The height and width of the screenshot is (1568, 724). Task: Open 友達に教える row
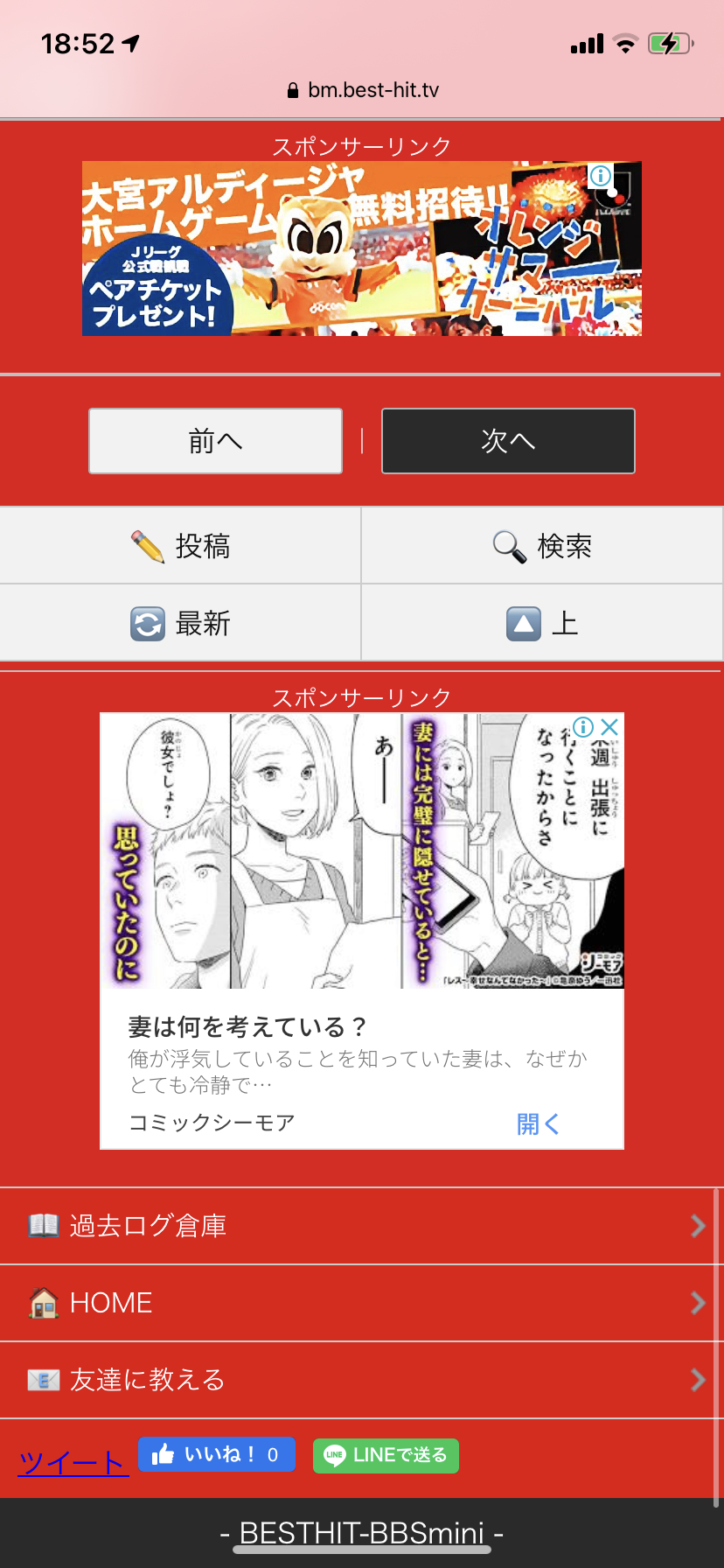click(x=362, y=1380)
